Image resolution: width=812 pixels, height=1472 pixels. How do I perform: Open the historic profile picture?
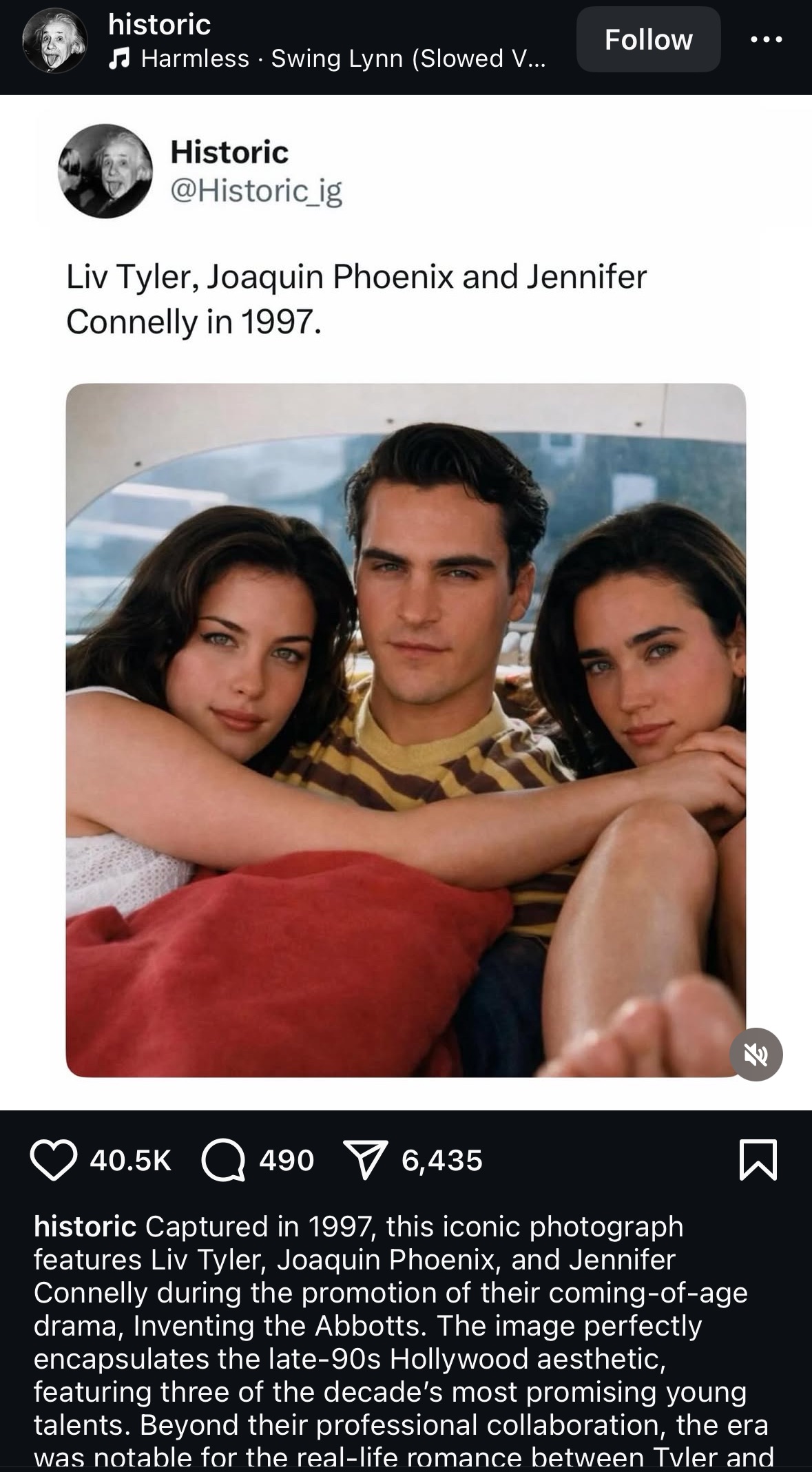coord(55,41)
